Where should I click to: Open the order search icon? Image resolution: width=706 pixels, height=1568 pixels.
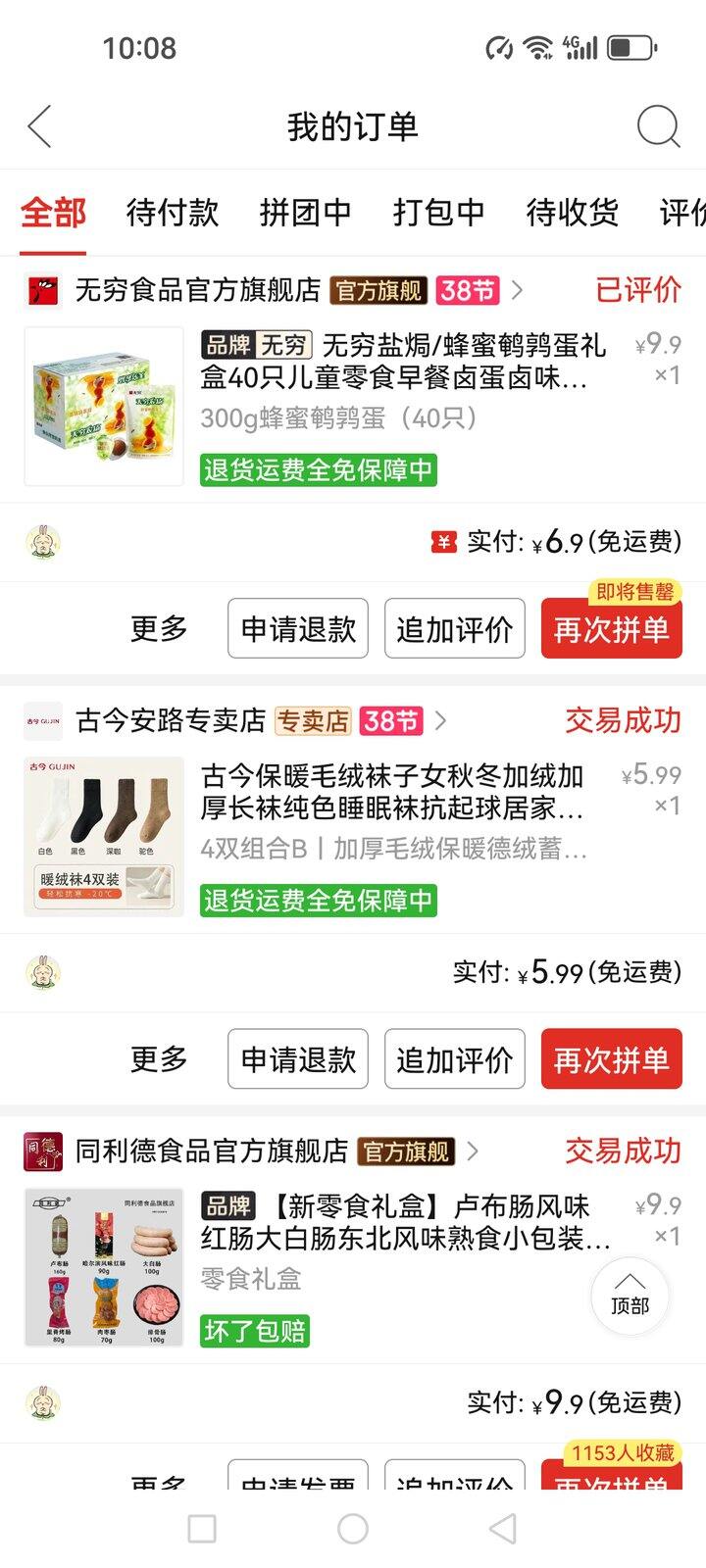click(657, 126)
